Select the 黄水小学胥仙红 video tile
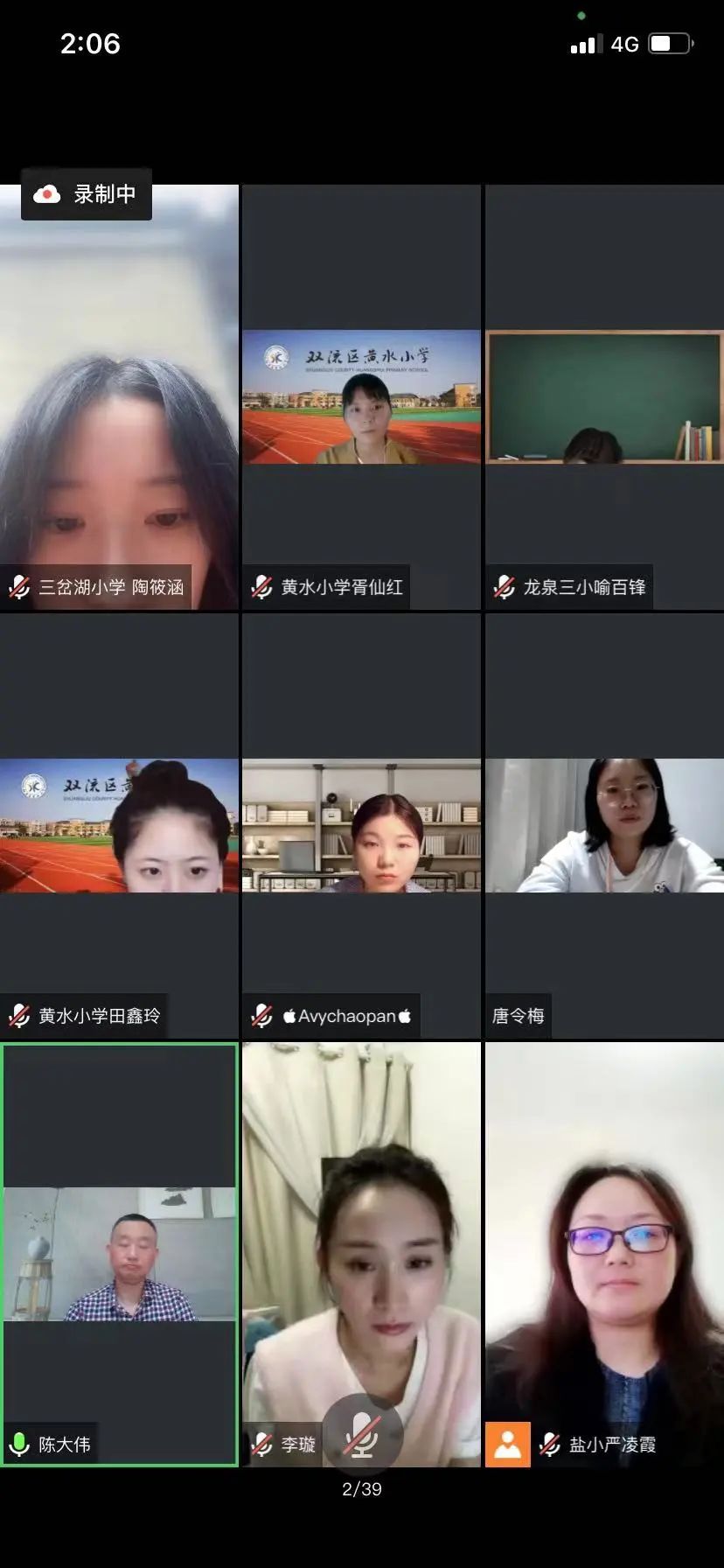This screenshot has height=1568, width=724. [361, 397]
